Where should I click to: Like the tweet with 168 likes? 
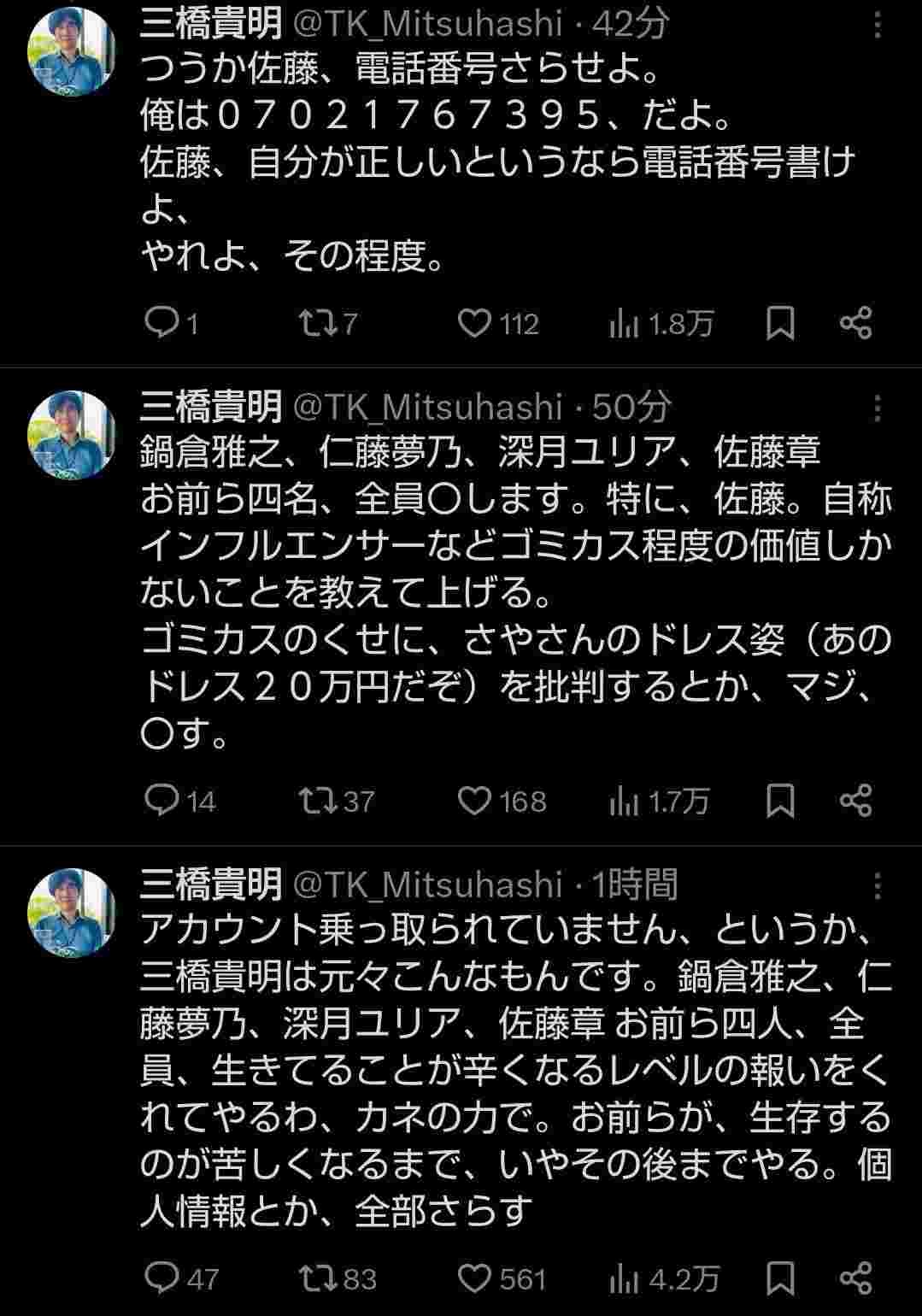coord(474,801)
